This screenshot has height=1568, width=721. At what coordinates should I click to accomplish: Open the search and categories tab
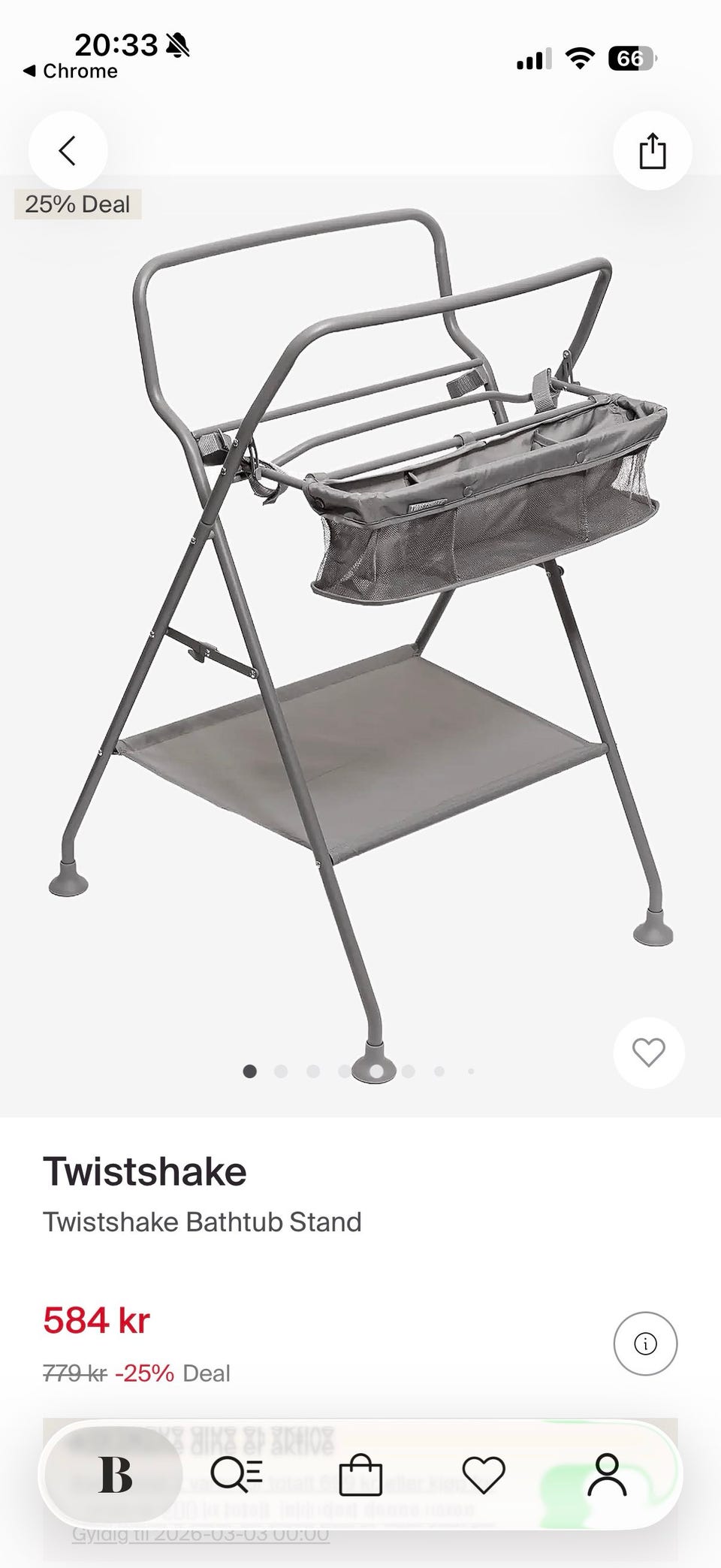tap(237, 1474)
